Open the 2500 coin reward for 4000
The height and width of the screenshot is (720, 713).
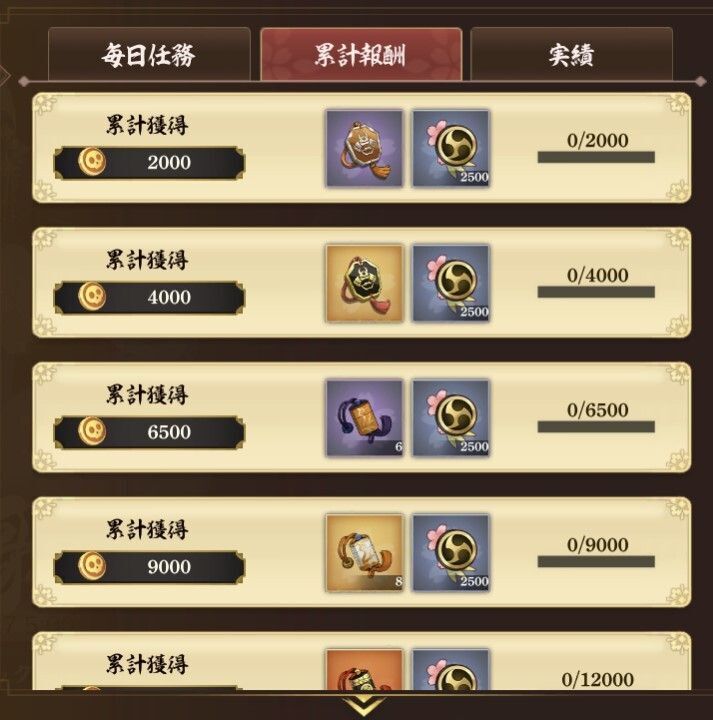point(451,283)
